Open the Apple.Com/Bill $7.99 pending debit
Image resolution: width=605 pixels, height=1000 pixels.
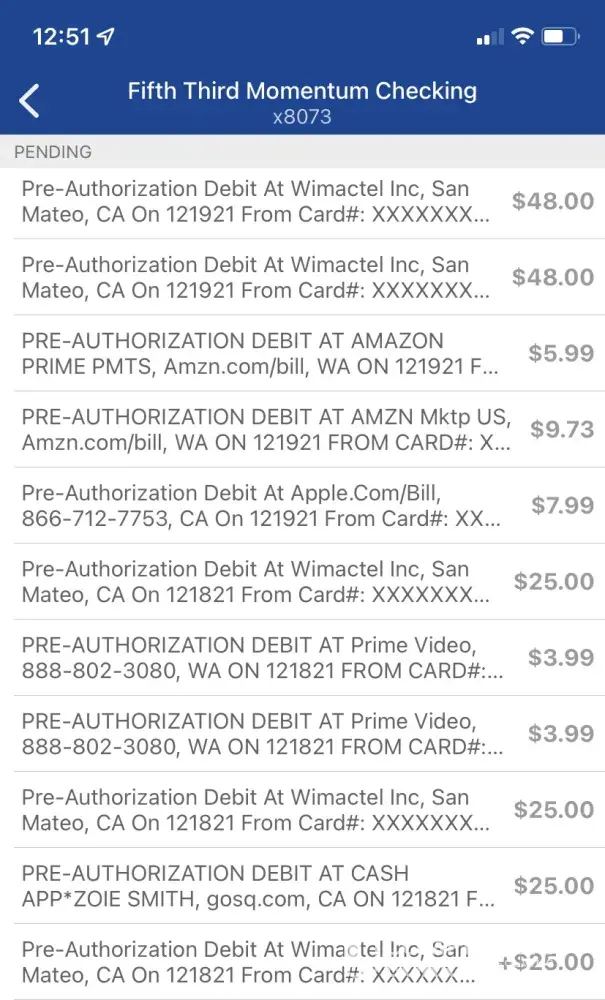[302, 506]
